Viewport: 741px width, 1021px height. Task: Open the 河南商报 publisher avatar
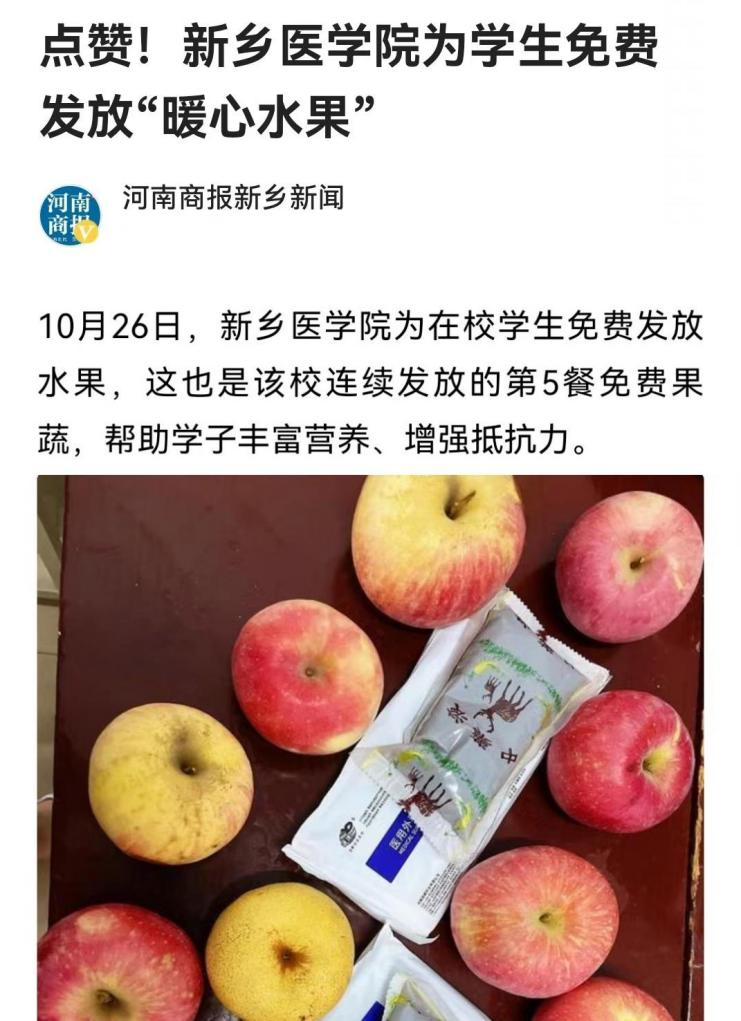point(70,215)
